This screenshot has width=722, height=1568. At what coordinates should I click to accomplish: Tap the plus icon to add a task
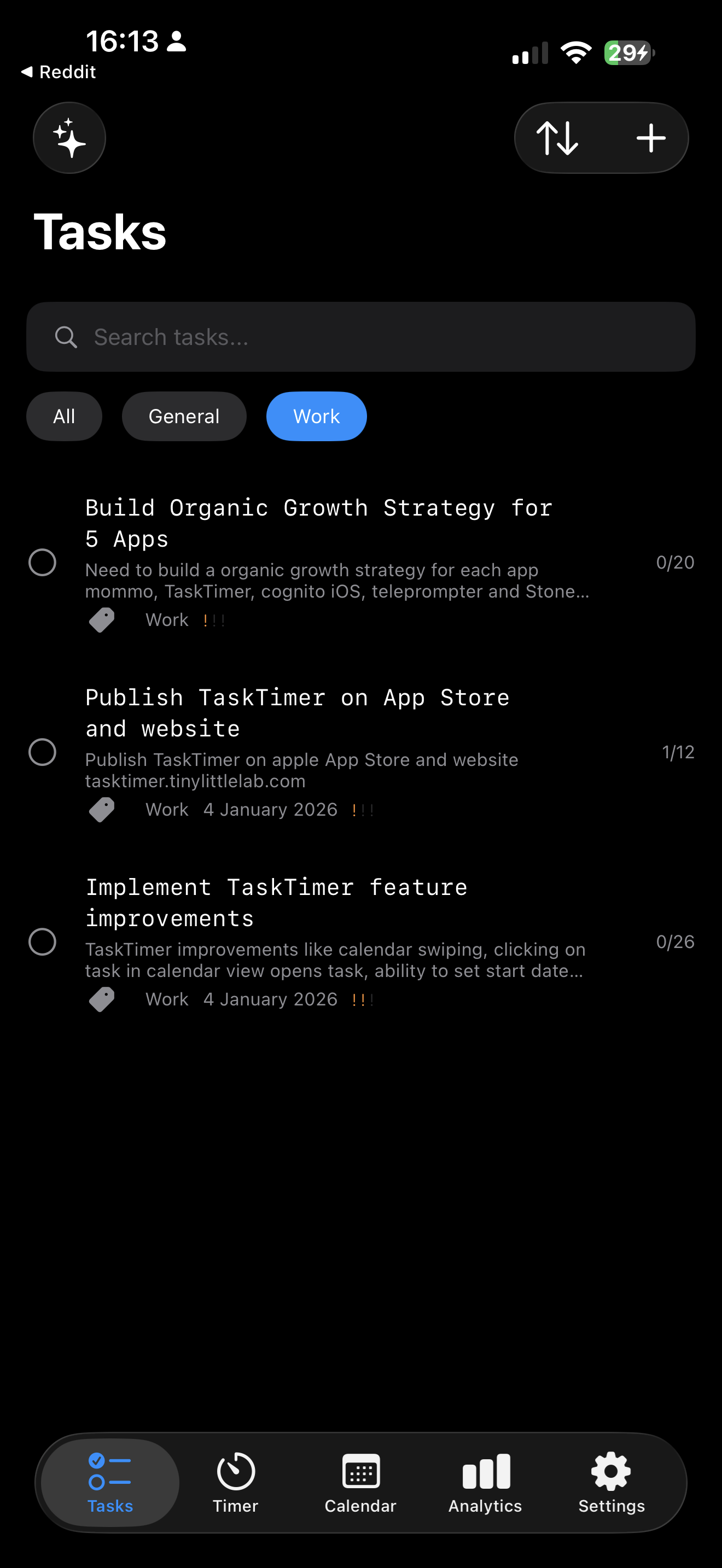[x=650, y=138]
